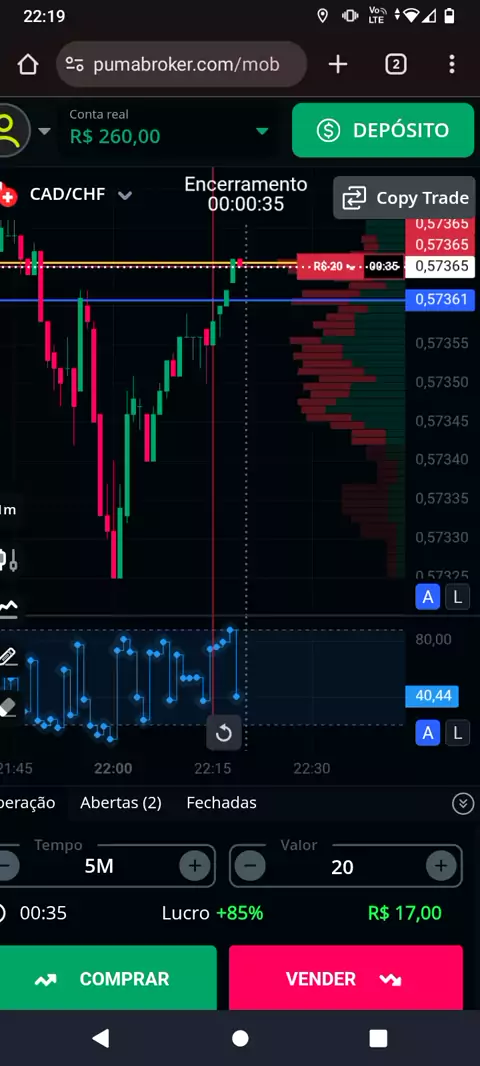Edit the Valor amount field showing 20

point(343,867)
